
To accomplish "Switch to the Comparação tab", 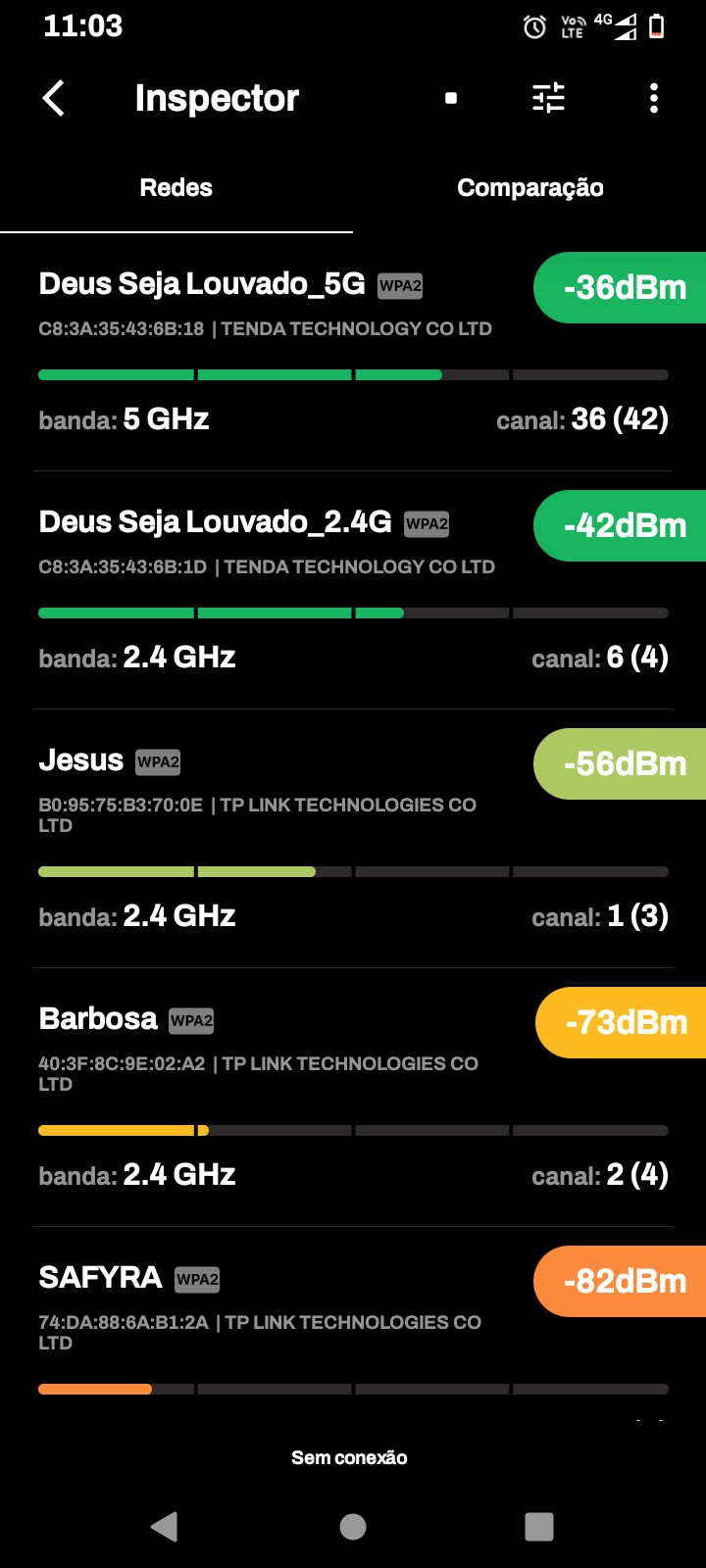I will click(x=529, y=188).
